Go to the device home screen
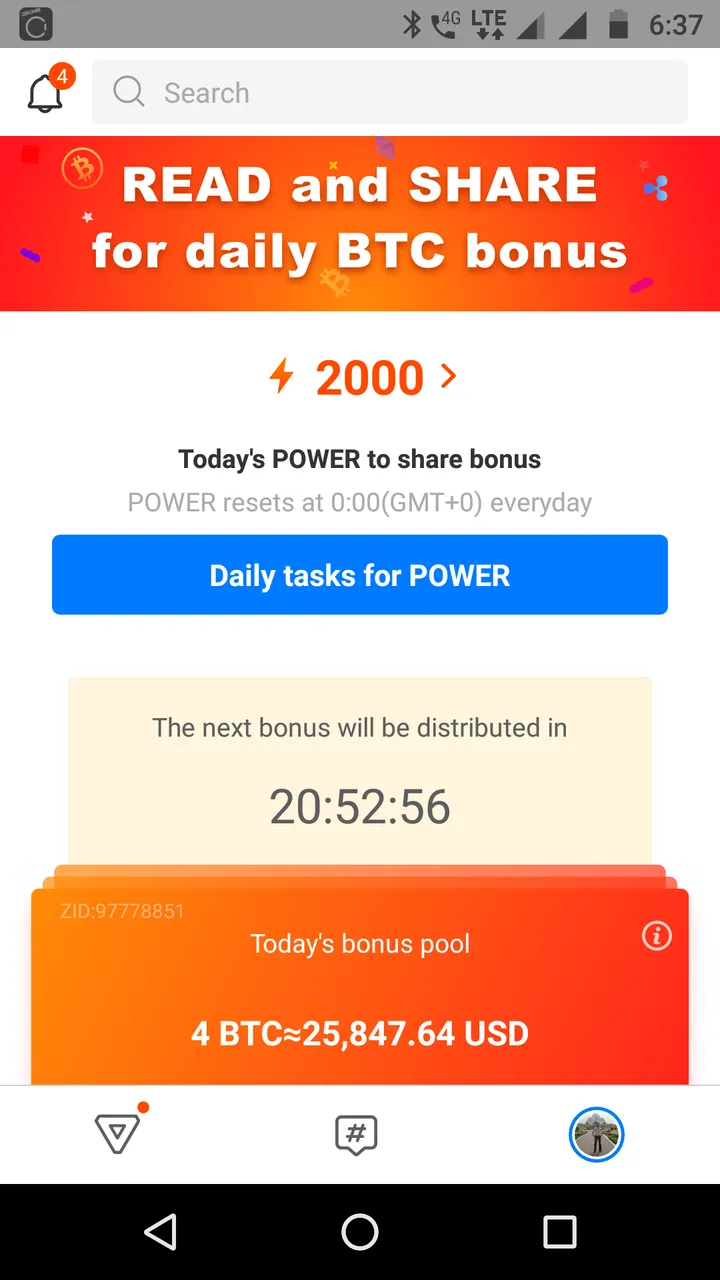This screenshot has height=1280, width=720. click(x=360, y=1232)
